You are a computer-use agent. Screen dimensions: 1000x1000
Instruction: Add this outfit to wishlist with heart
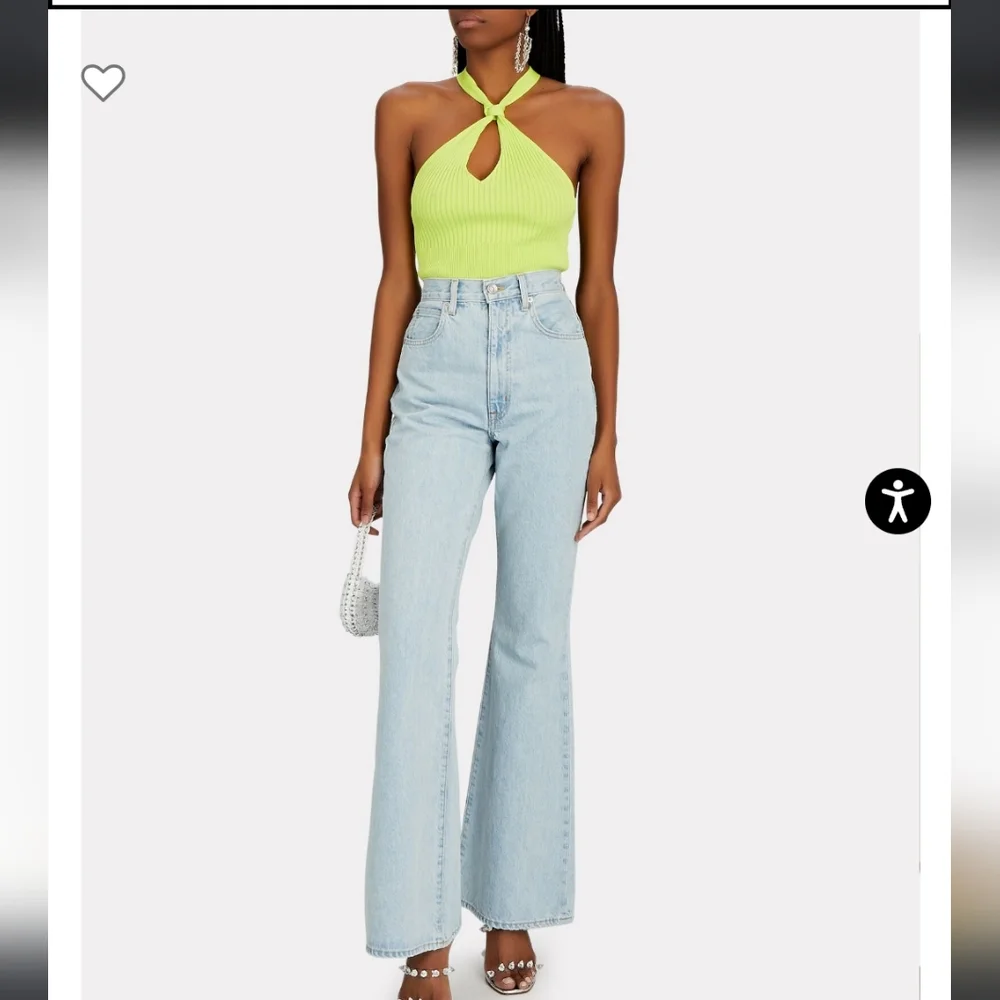click(103, 82)
